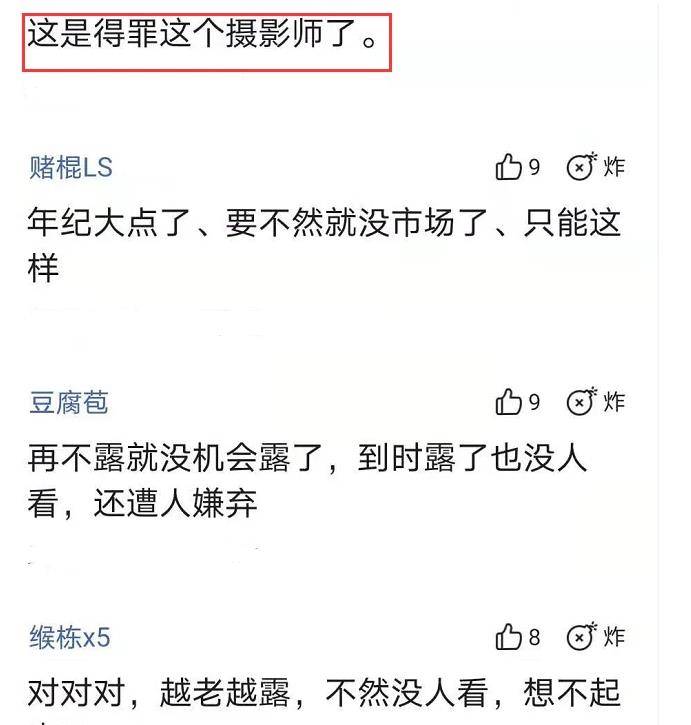Like the comment by 缑栋x5
Viewport: 691px width, 725px height.
click(510, 636)
